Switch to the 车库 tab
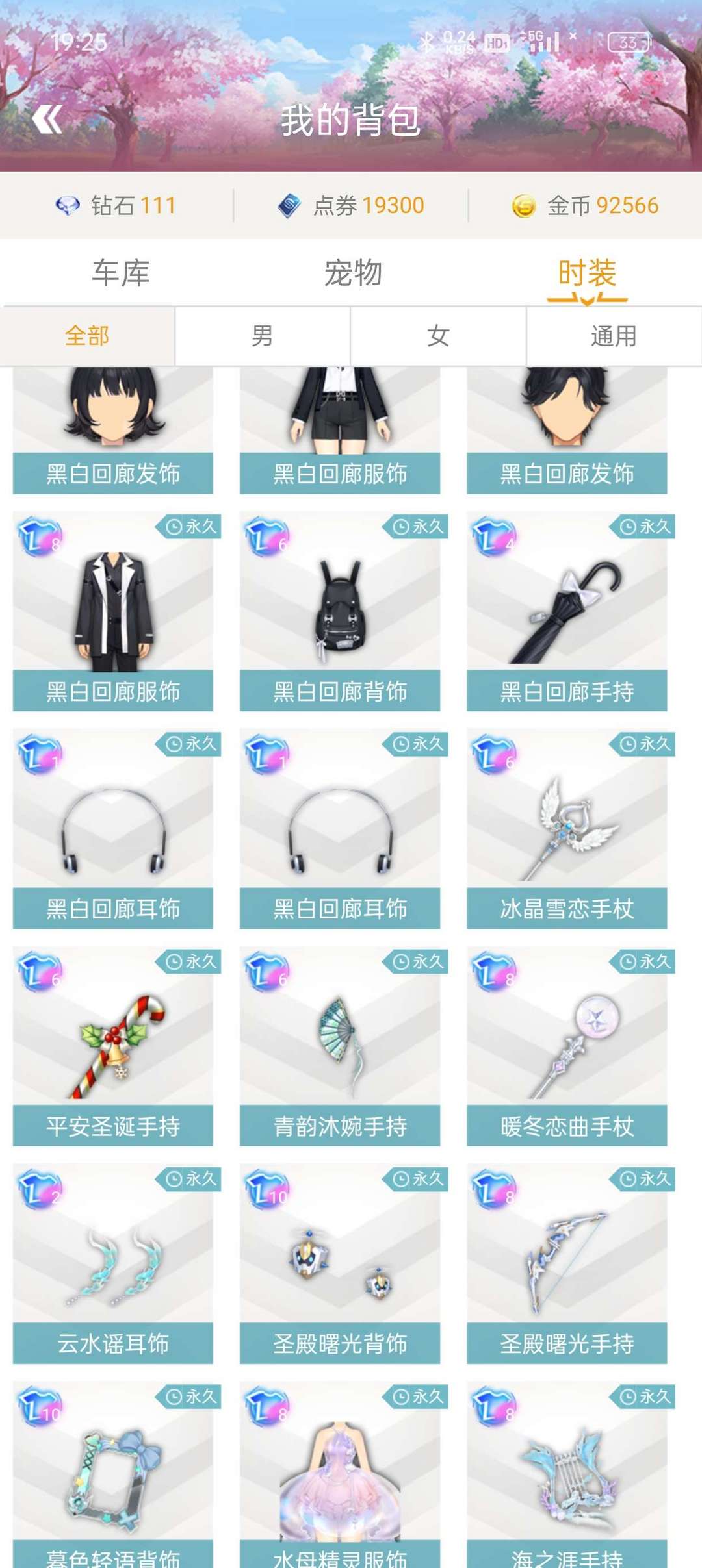This screenshot has height=1568, width=702. click(x=121, y=273)
